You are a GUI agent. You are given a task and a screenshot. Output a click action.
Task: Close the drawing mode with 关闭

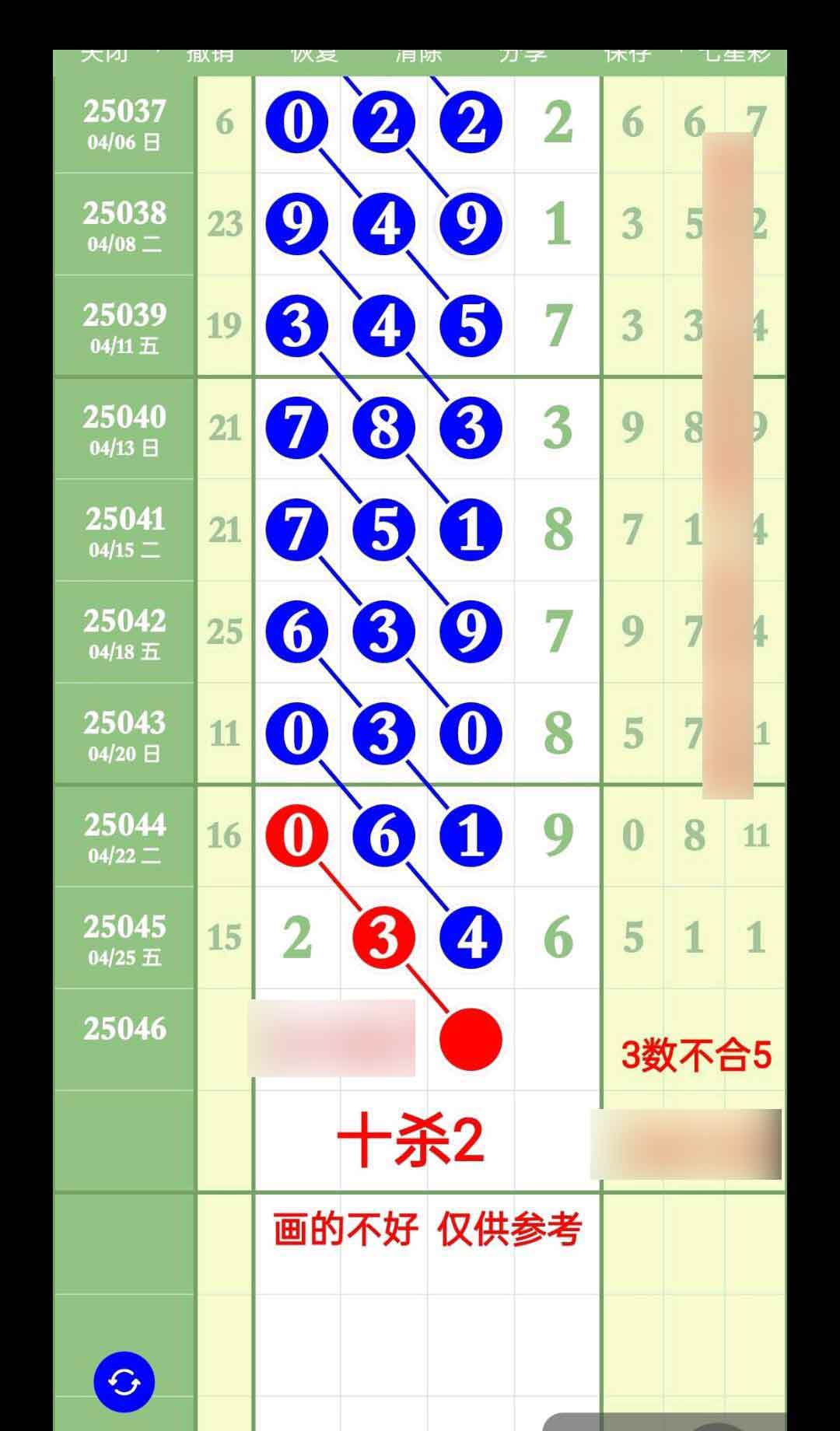point(105,58)
